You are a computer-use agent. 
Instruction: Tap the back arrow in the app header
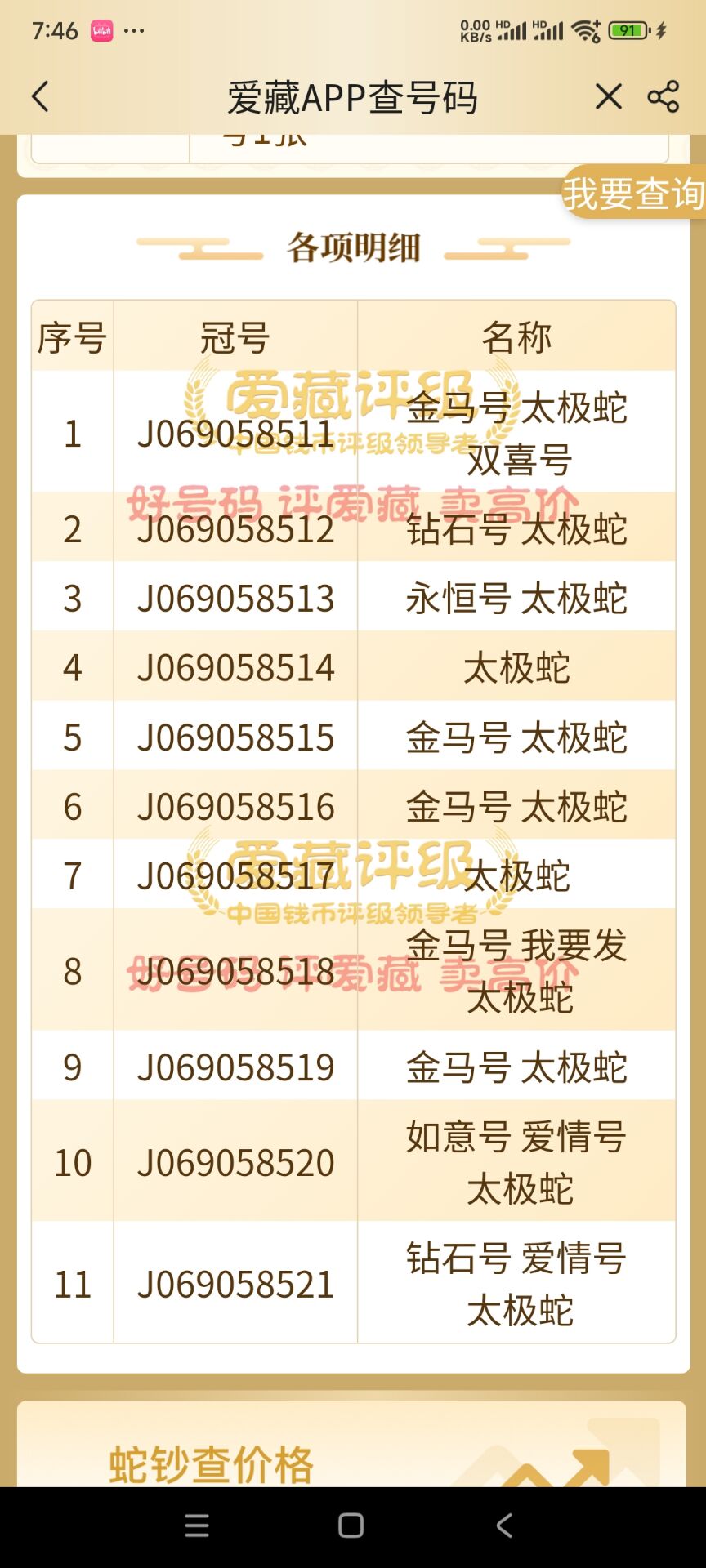point(40,96)
